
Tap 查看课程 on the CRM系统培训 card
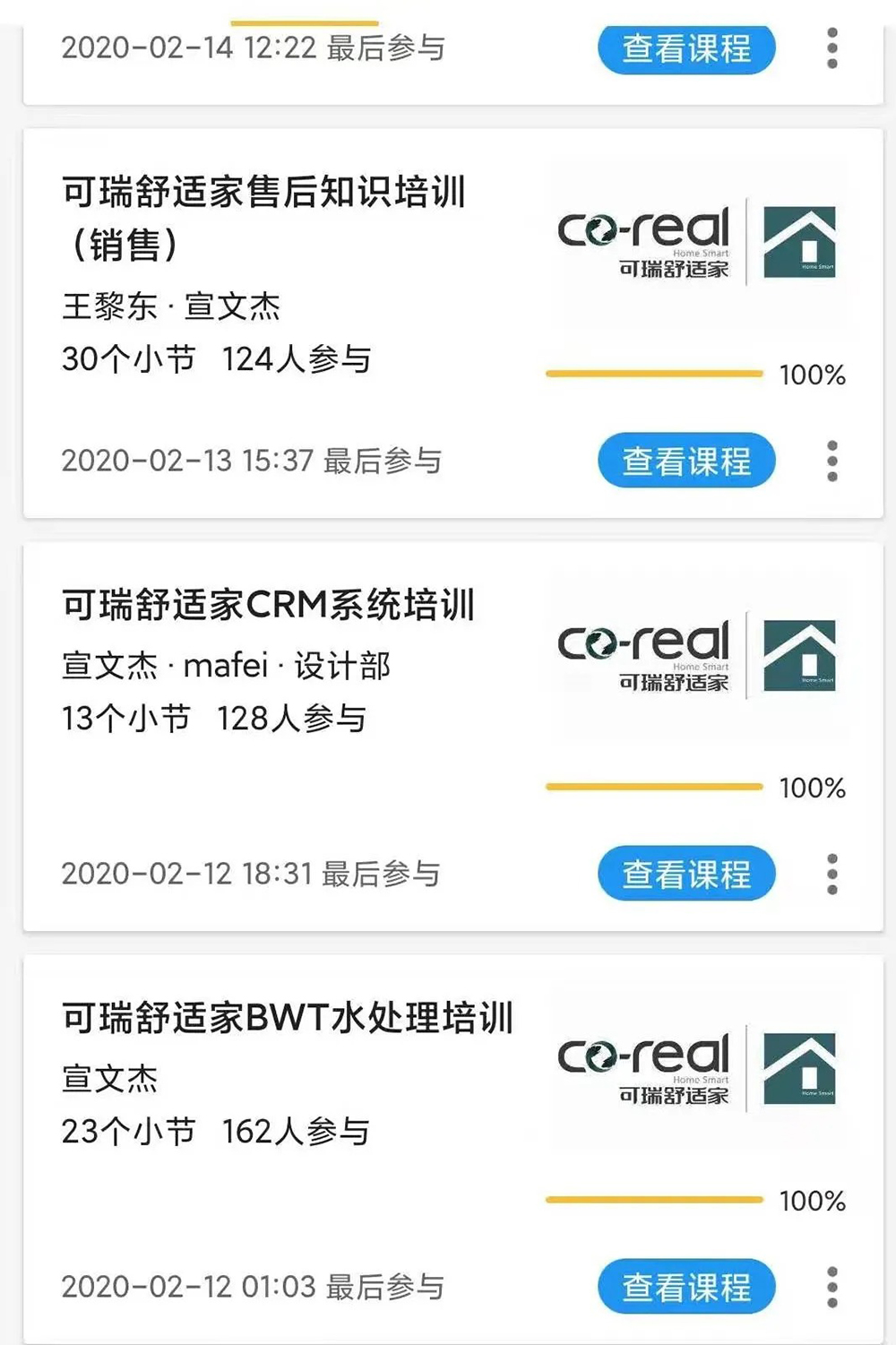tap(686, 874)
